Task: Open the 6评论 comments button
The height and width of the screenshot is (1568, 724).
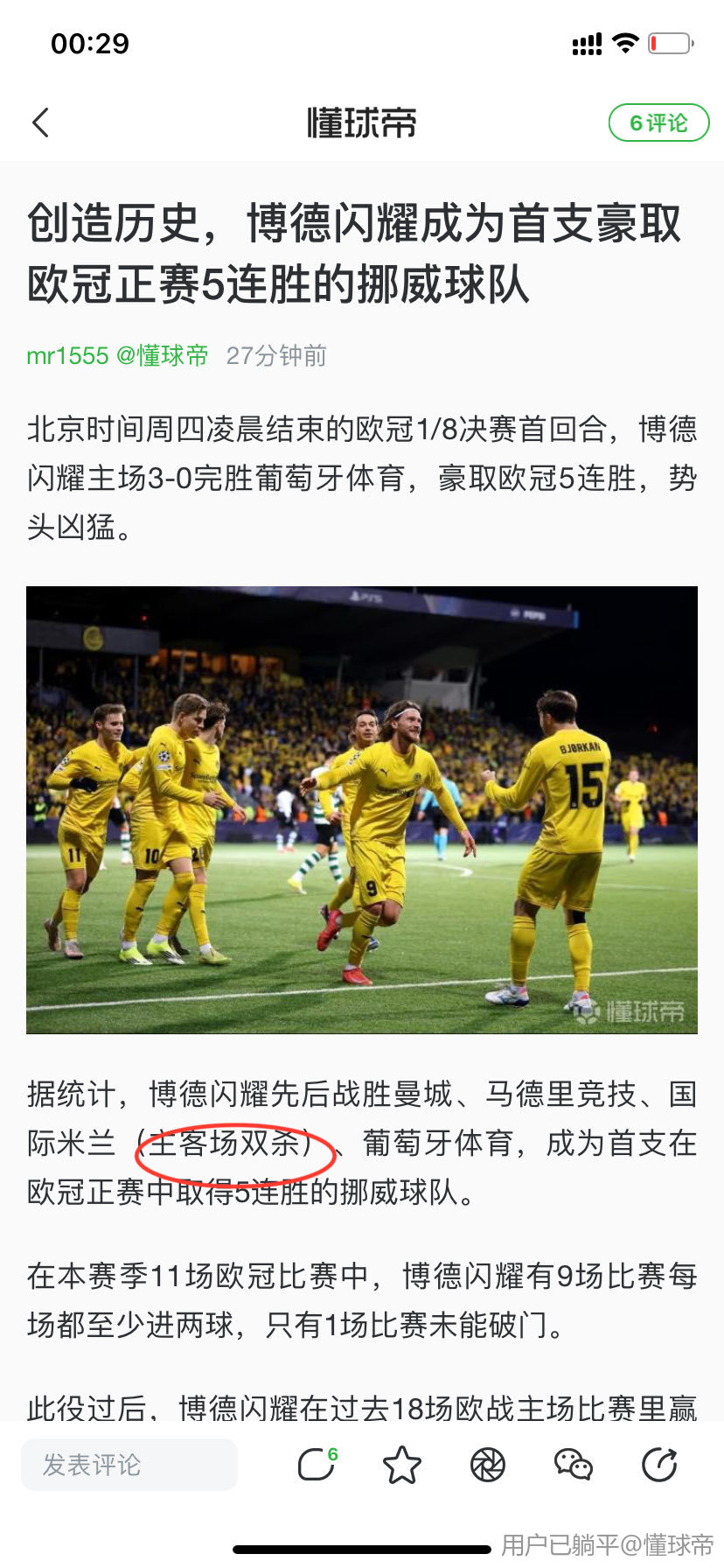Action: coord(658,122)
